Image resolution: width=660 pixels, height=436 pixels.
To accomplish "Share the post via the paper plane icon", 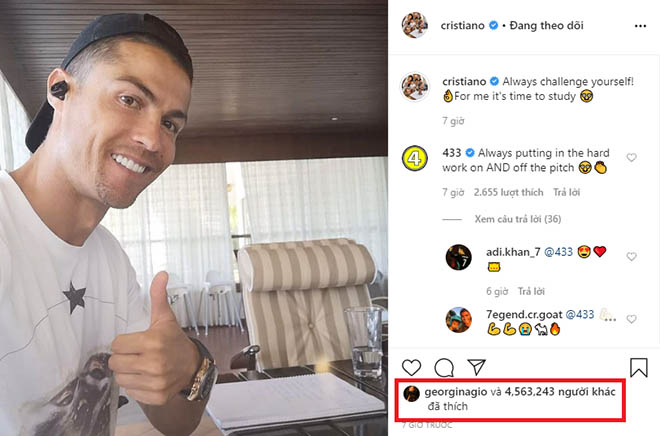I will [x=475, y=367].
